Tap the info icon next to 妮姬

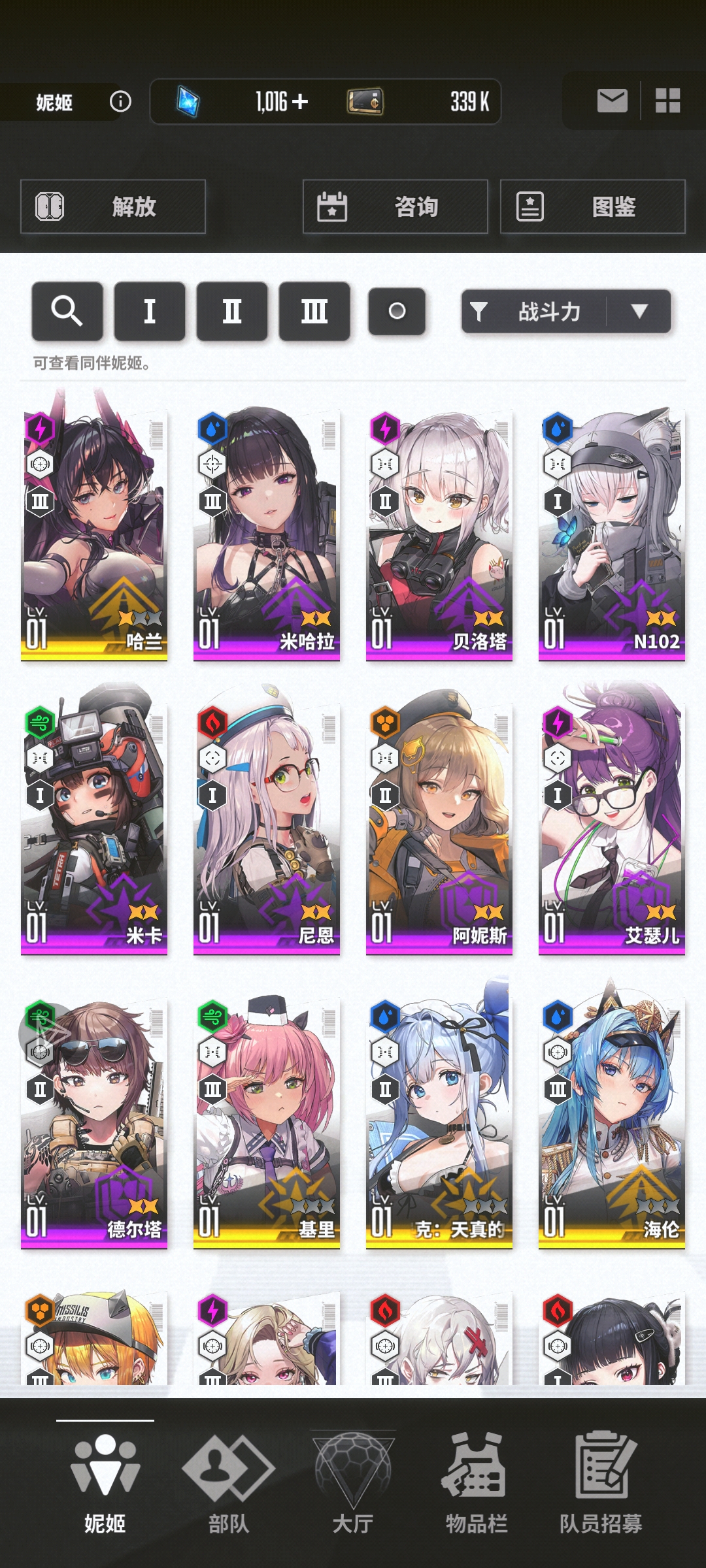click(120, 101)
